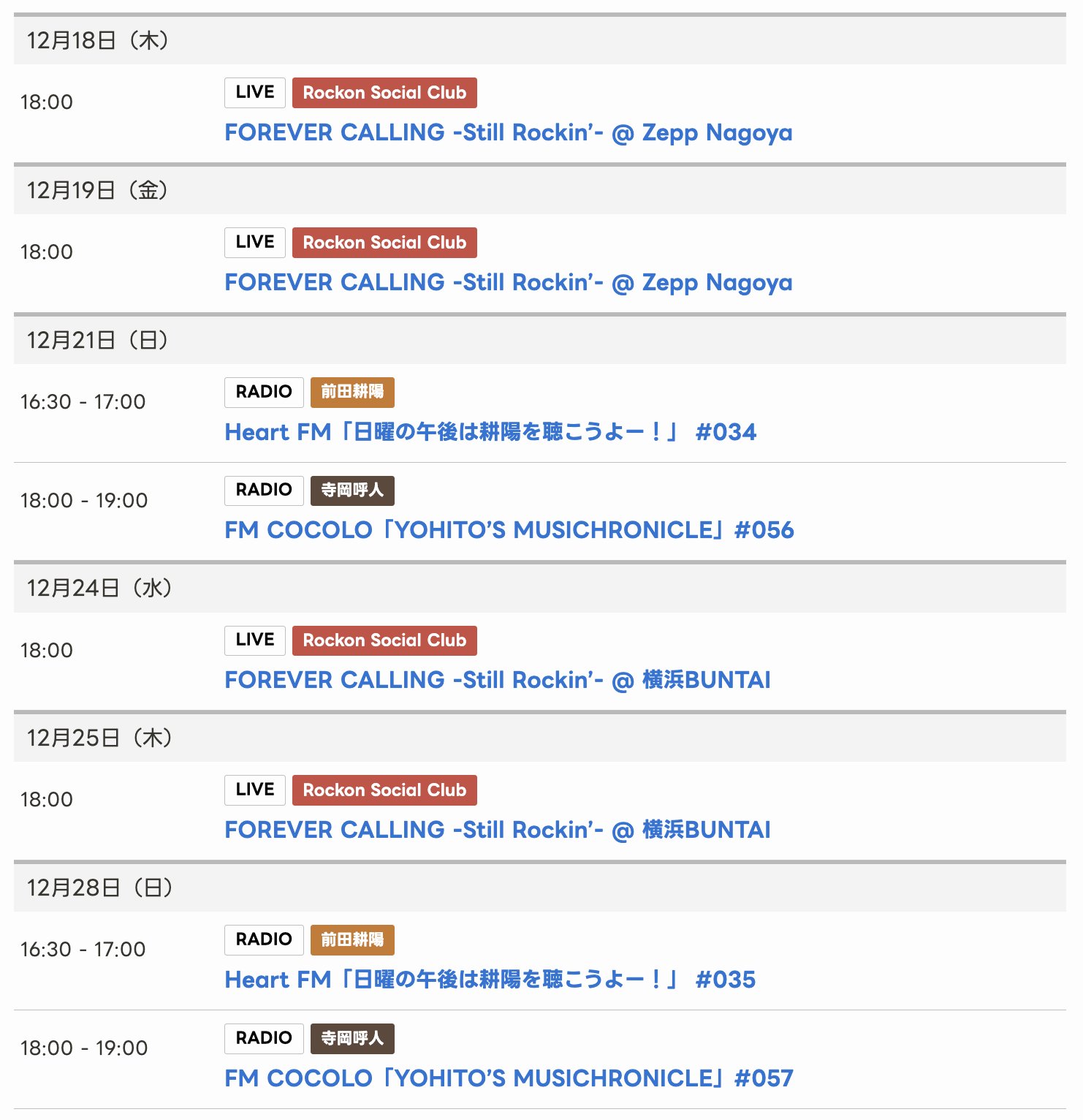Open Dec 25 FOREVER CALLING 横浜BUNTAI event
Screen dimensions: 1083x1120
pos(497,830)
